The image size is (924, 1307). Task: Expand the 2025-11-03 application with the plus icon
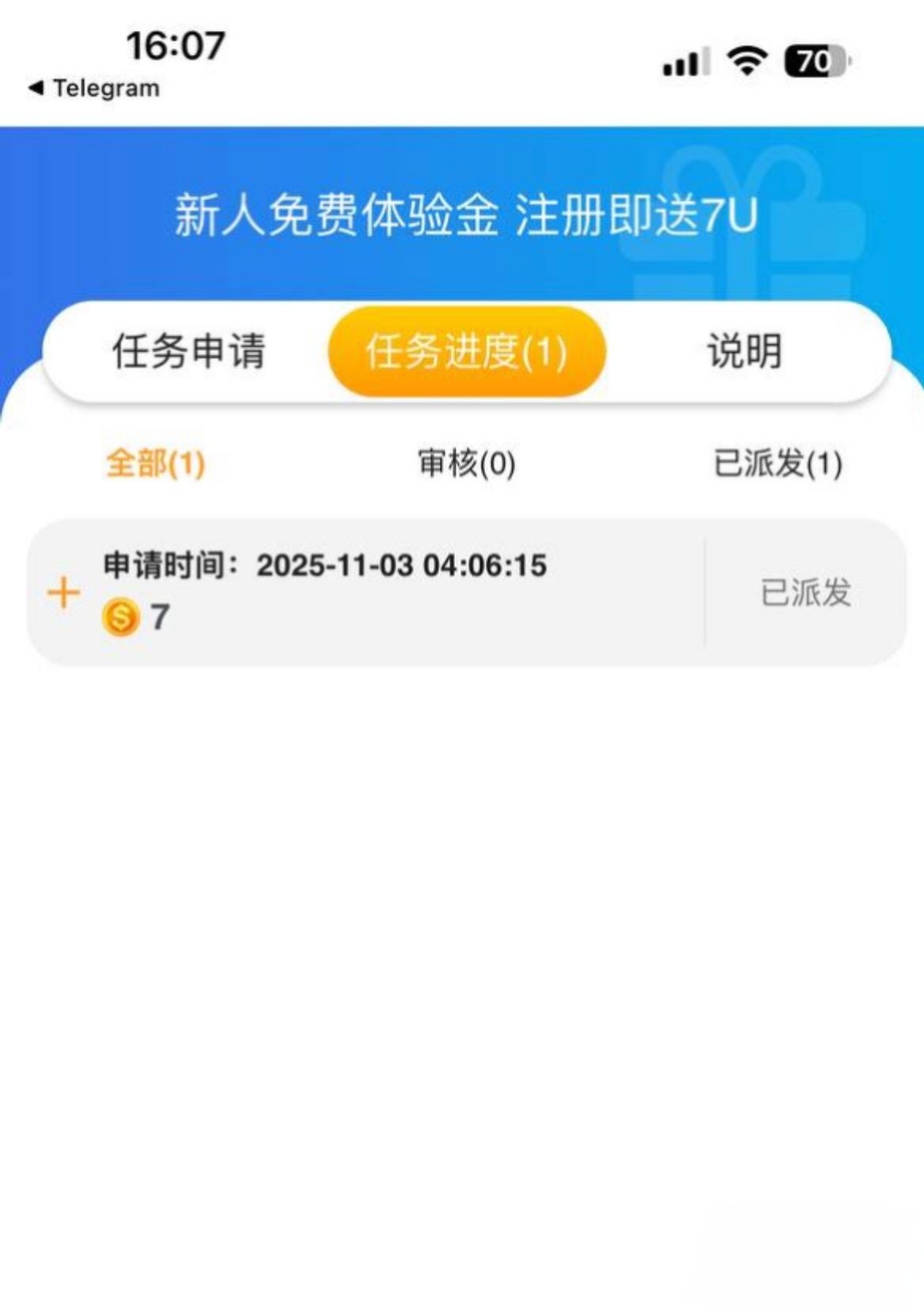click(x=64, y=593)
